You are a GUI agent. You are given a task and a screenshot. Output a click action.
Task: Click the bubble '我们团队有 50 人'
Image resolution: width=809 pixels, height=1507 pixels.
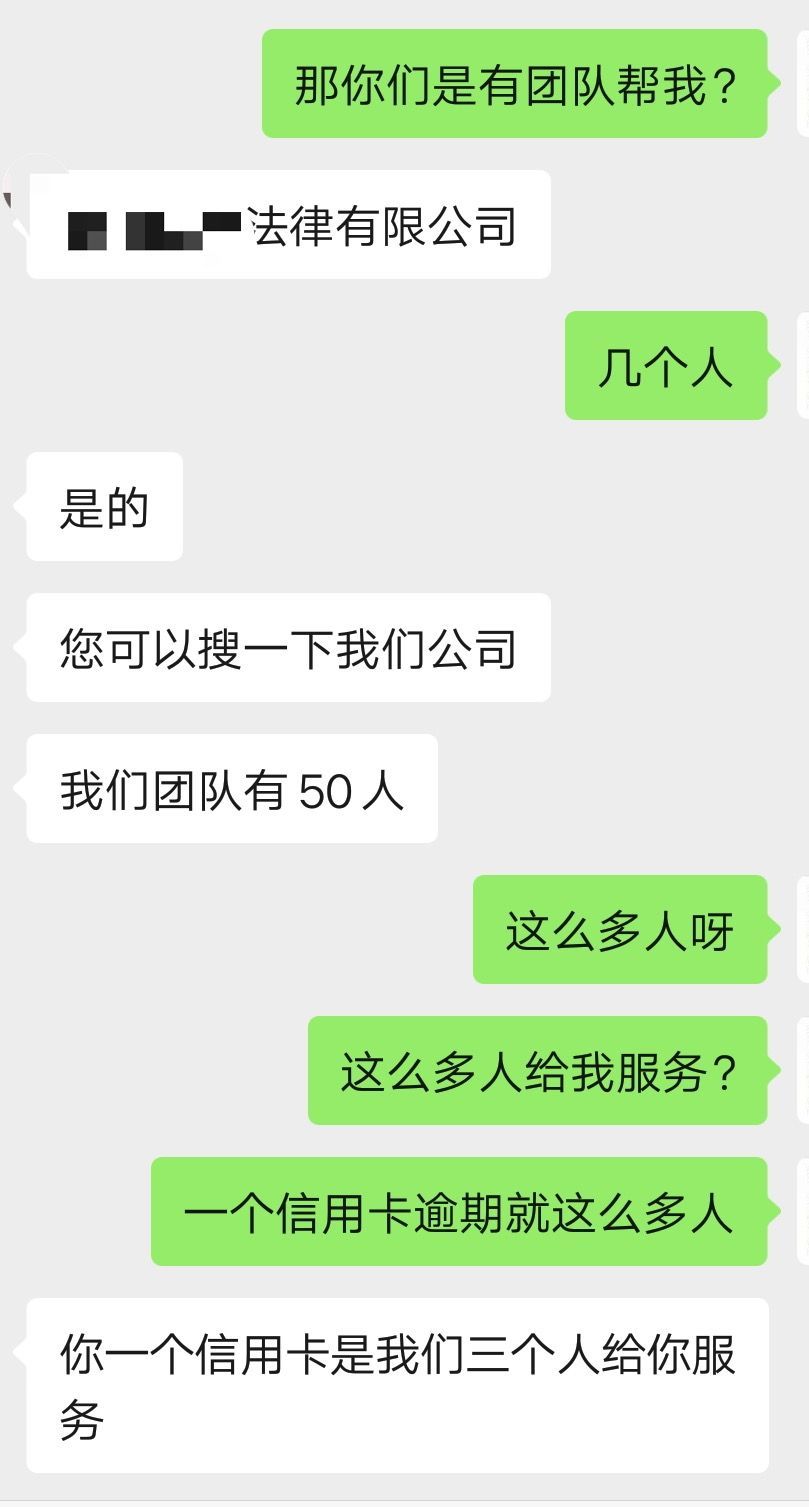click(231, 789)
